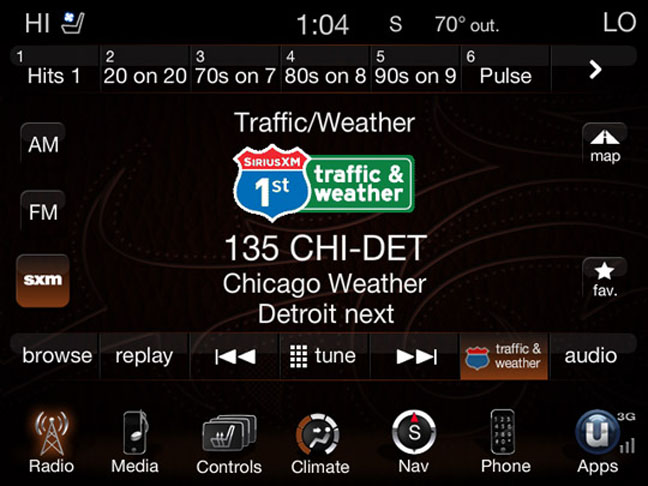Open the Nav section
This screenshot has width=648, height=486.
413,445
